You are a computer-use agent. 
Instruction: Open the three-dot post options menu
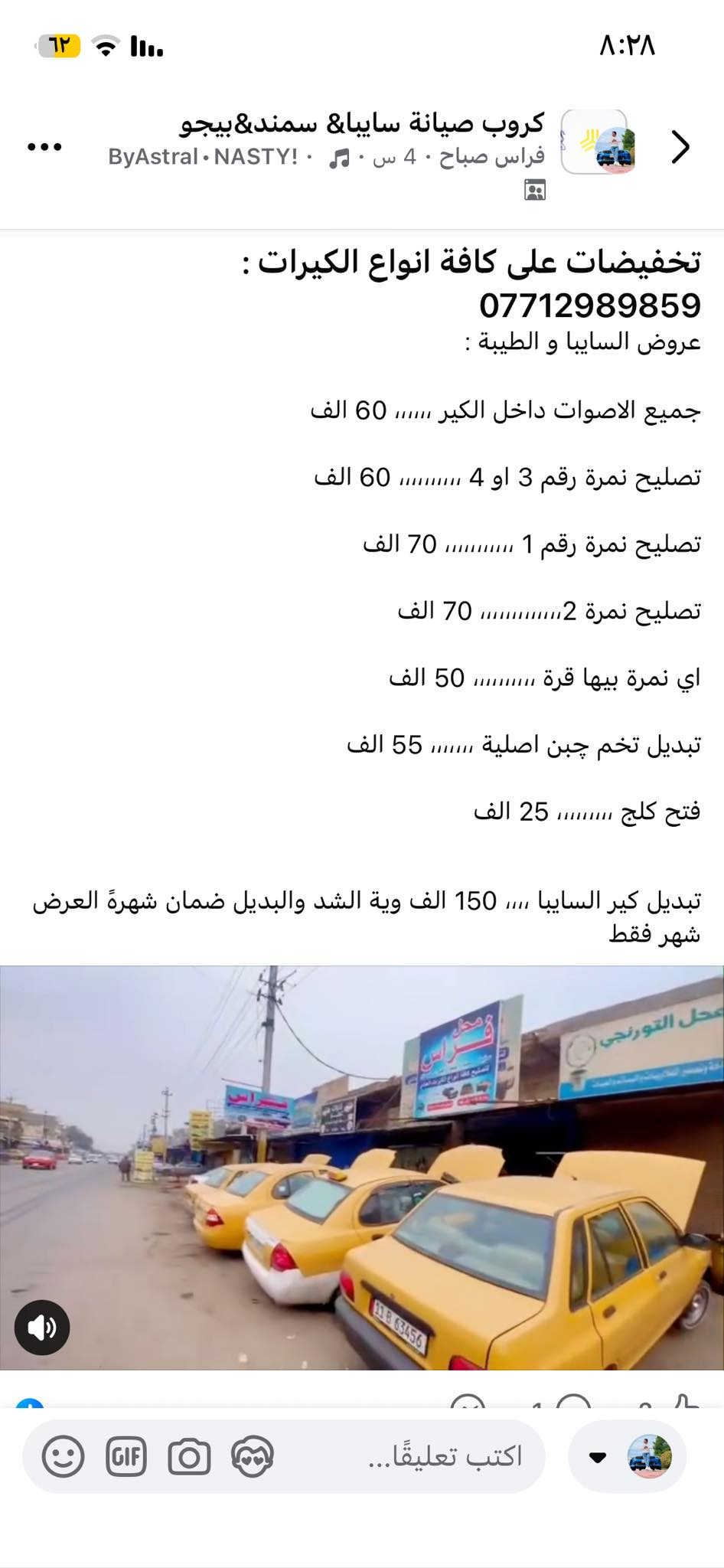coord(44,147)
